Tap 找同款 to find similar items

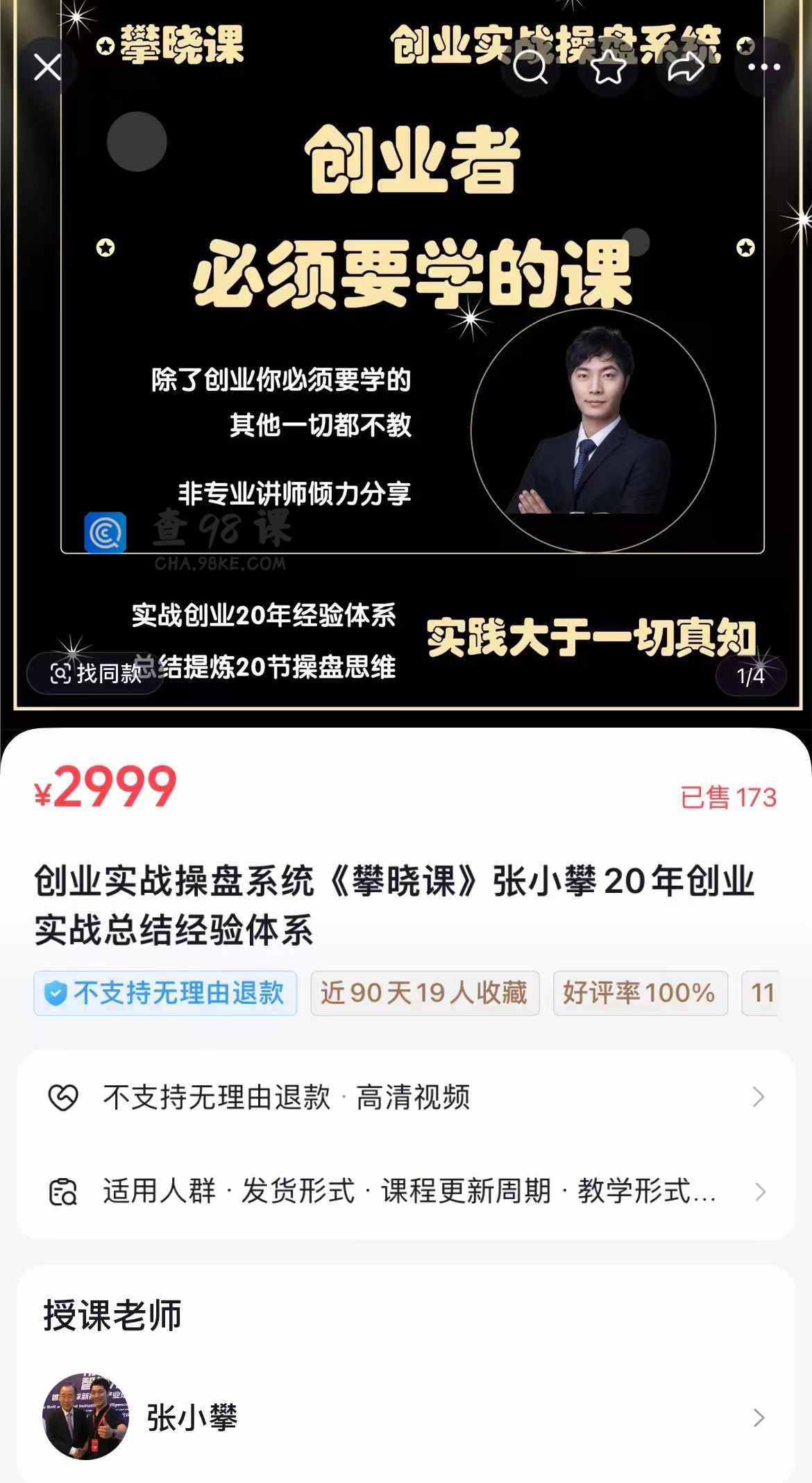(96, 673)
